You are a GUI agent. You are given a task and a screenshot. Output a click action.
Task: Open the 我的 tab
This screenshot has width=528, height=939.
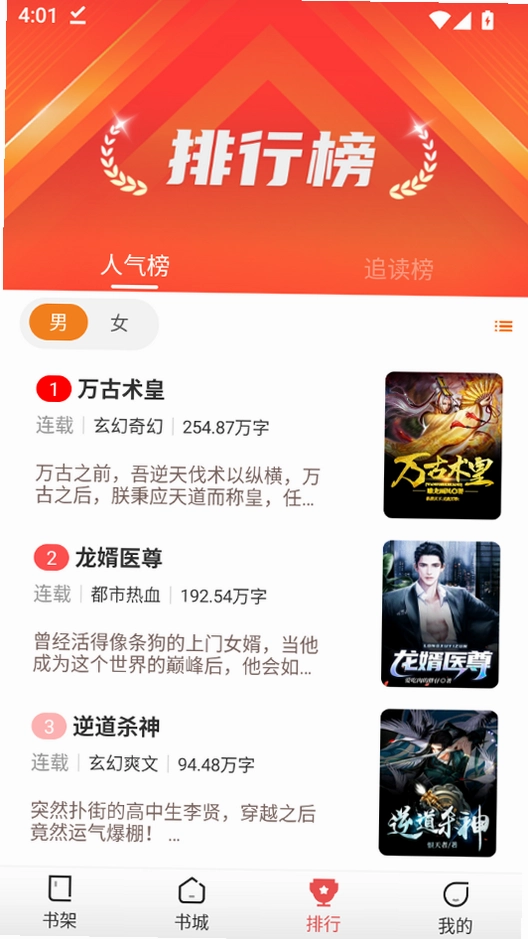455,907
